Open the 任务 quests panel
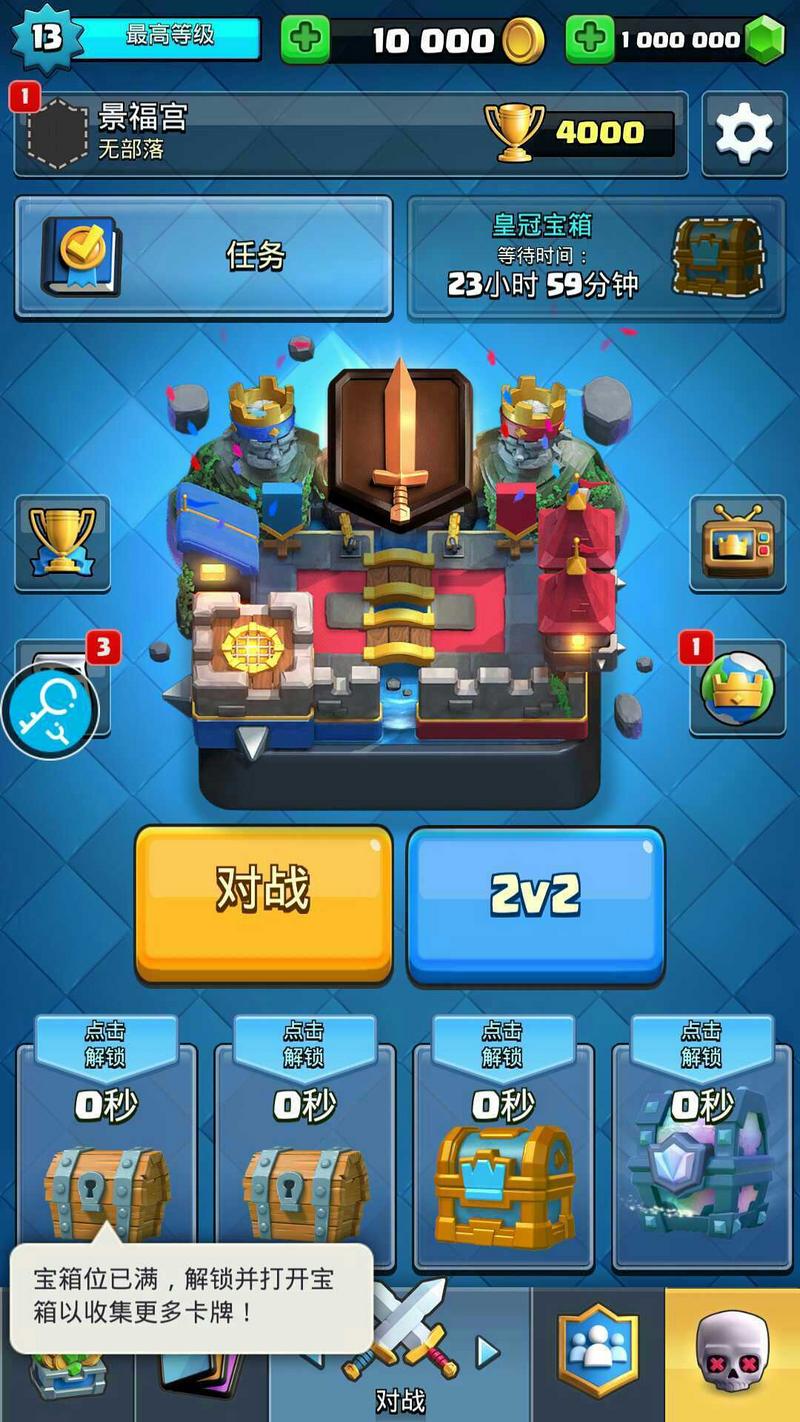Viewport: 800px width, 1422px height. click(x=203, y=257)
